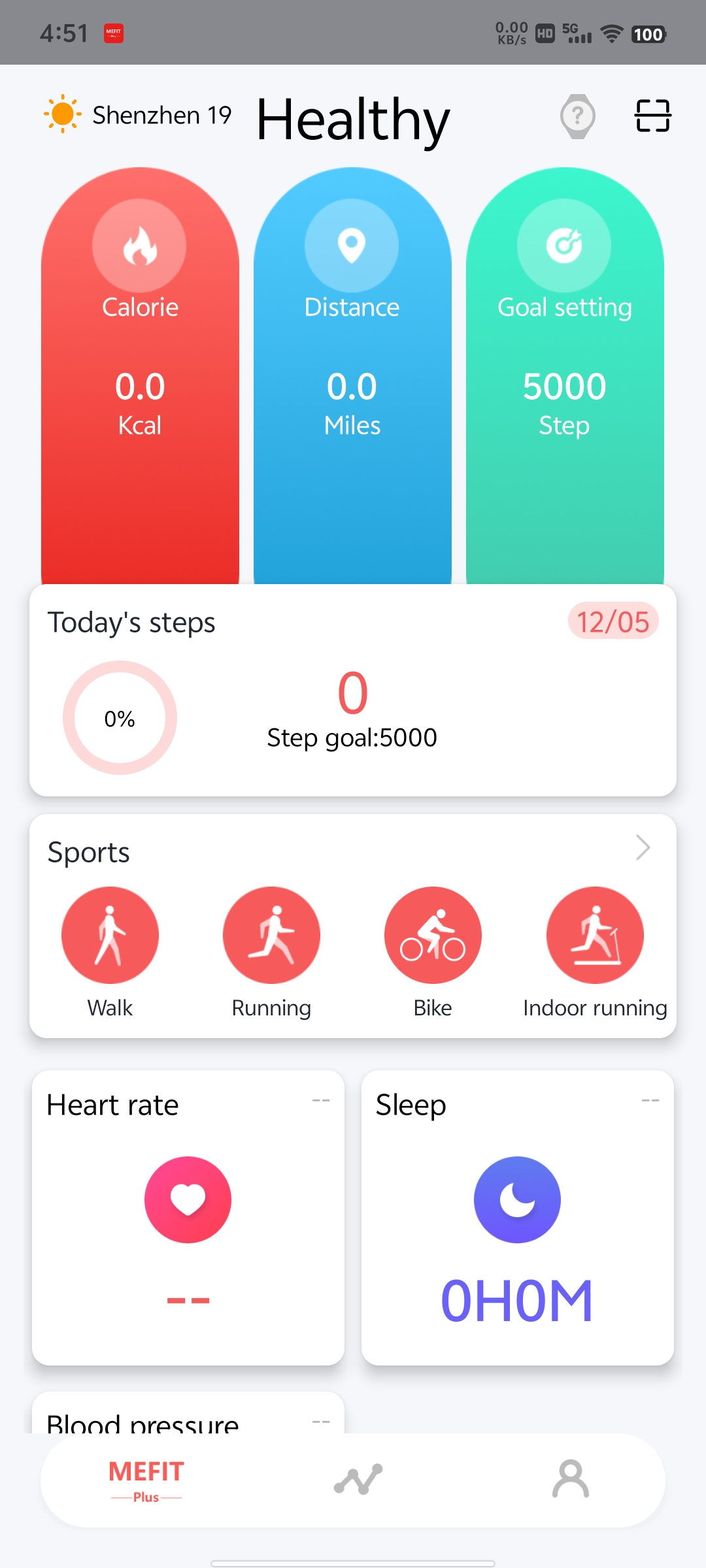706x1568 pixels.
Task: Tap the 0% step progress ring
Action: tap(120, 718)
